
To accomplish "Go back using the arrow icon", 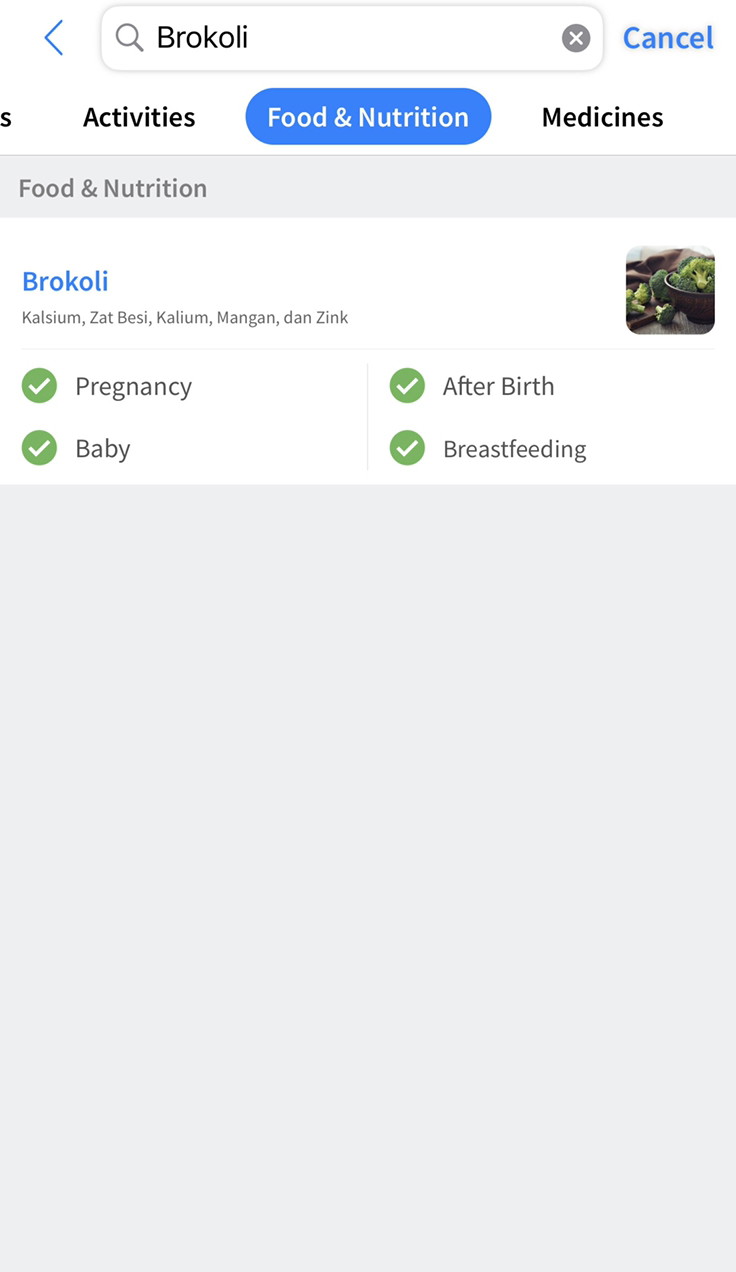I will 54,38.
